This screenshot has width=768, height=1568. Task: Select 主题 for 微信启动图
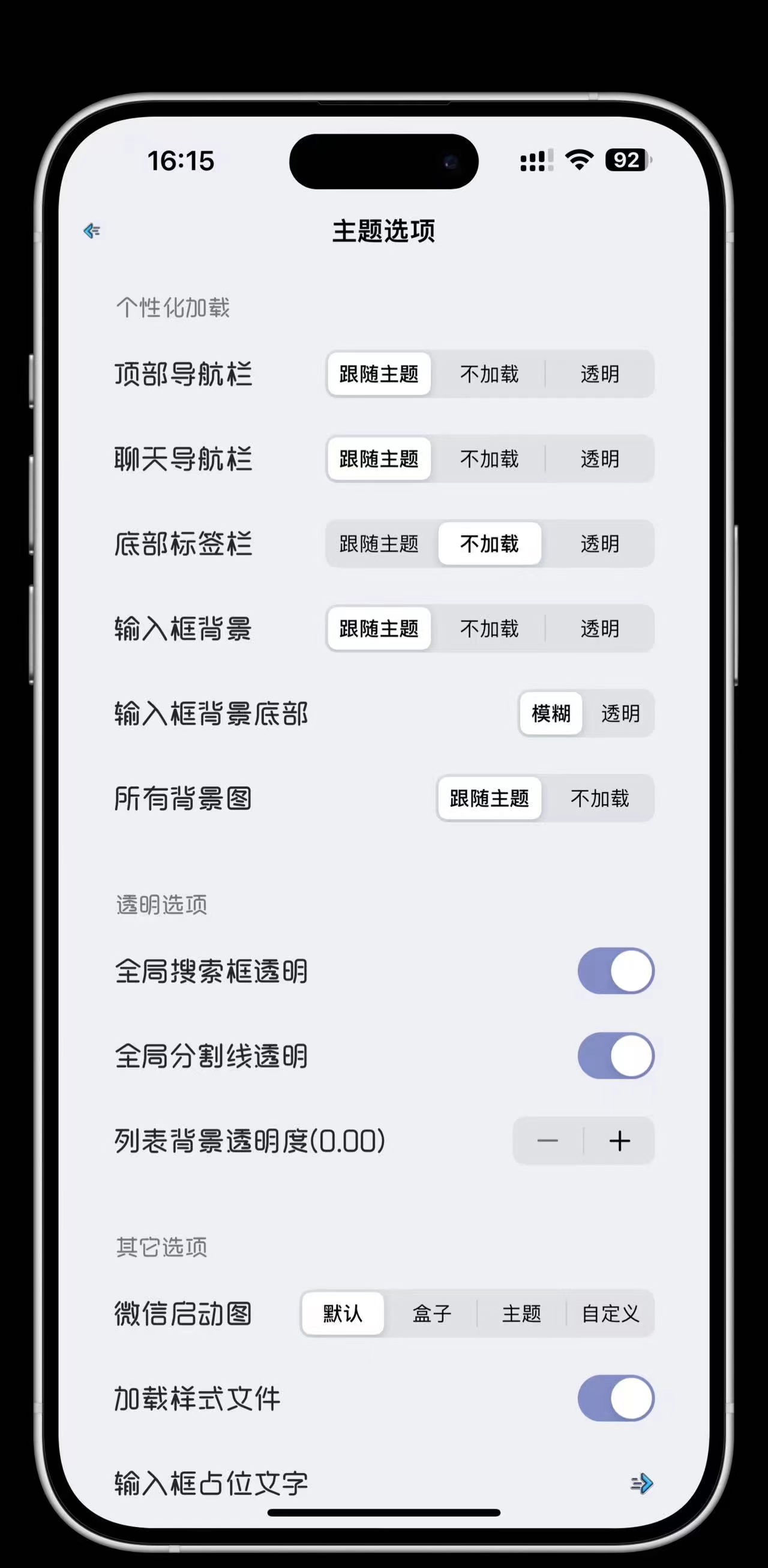(x=521, y=1313)
